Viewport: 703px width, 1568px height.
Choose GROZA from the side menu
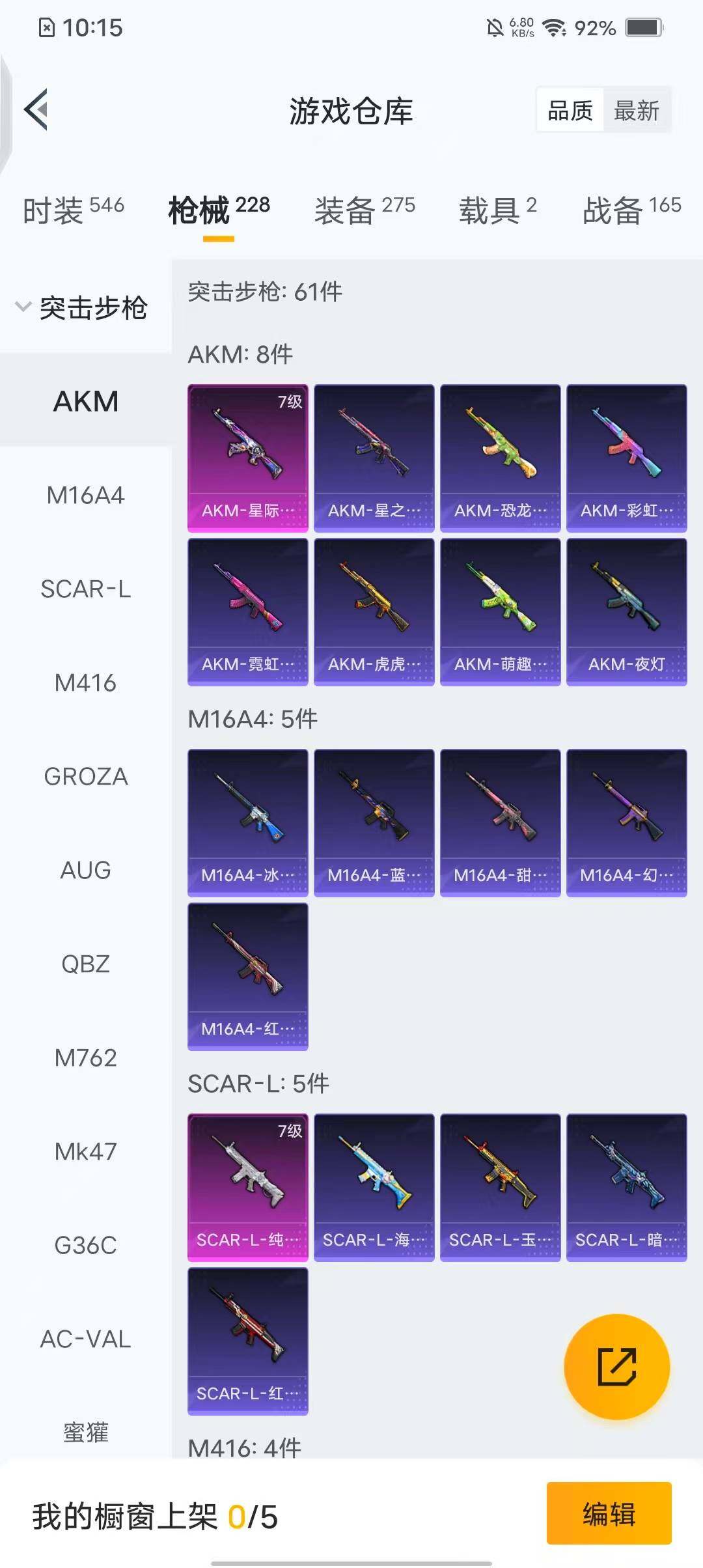click(x=85, y=777)
